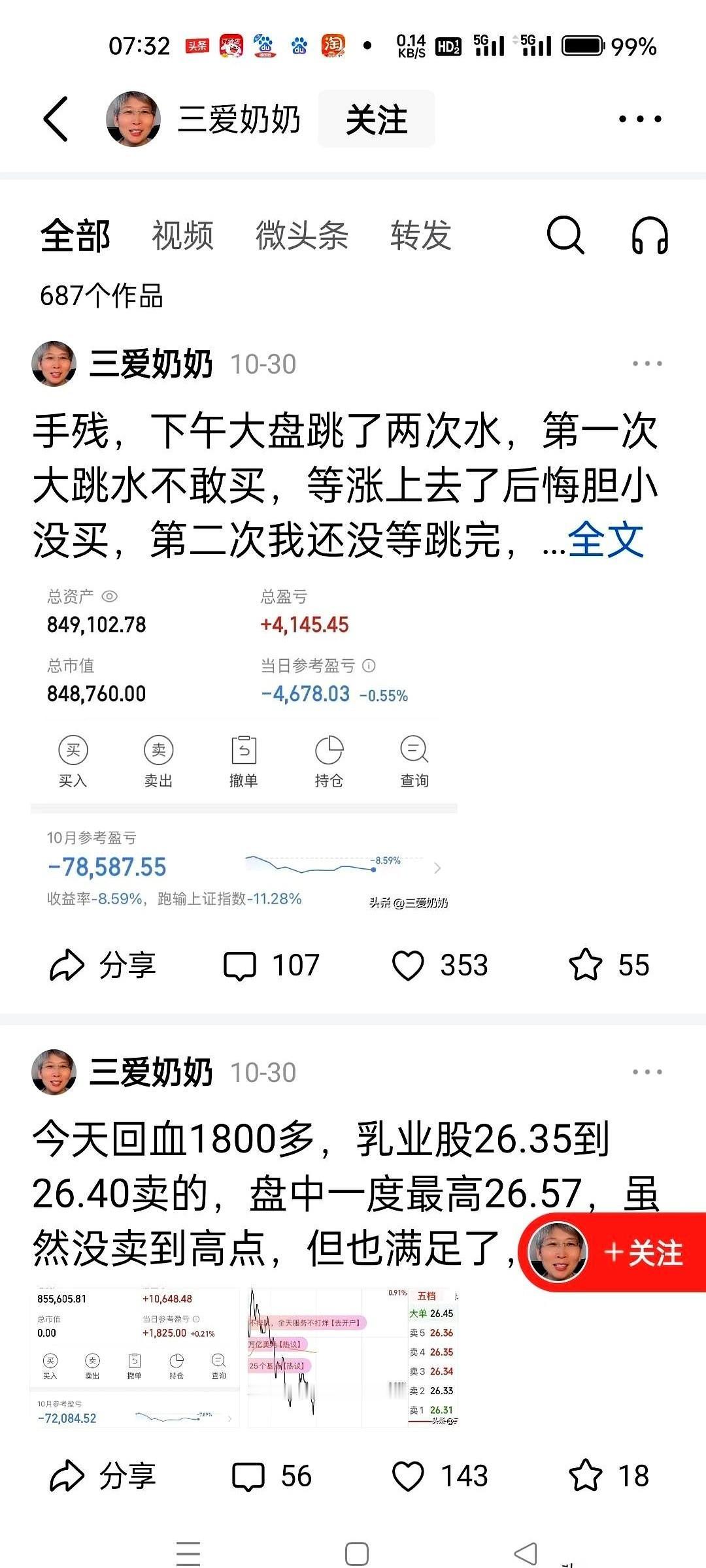
Task: Tap the 关注 follow button at top
Action: (x=377, y=120)
